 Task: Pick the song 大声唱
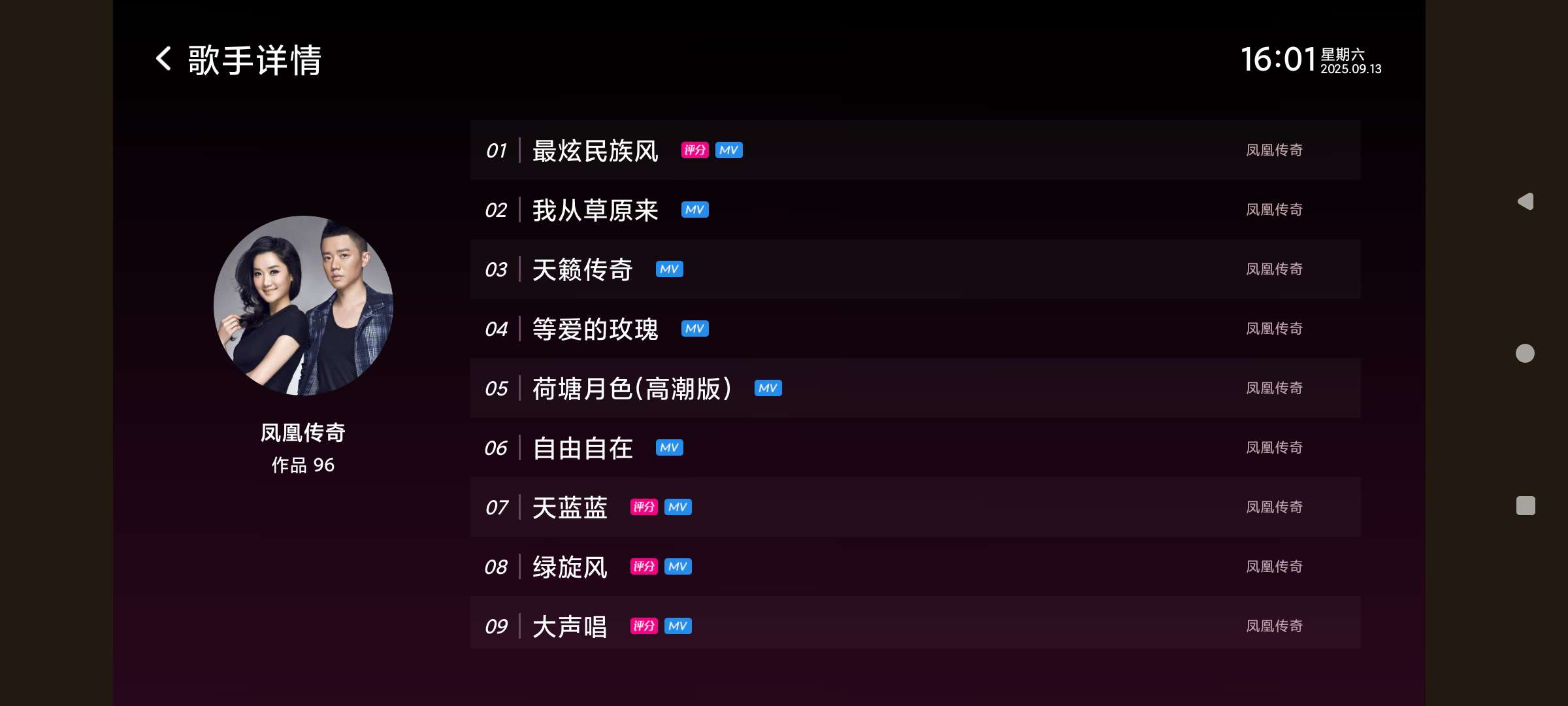click(570, 626)
